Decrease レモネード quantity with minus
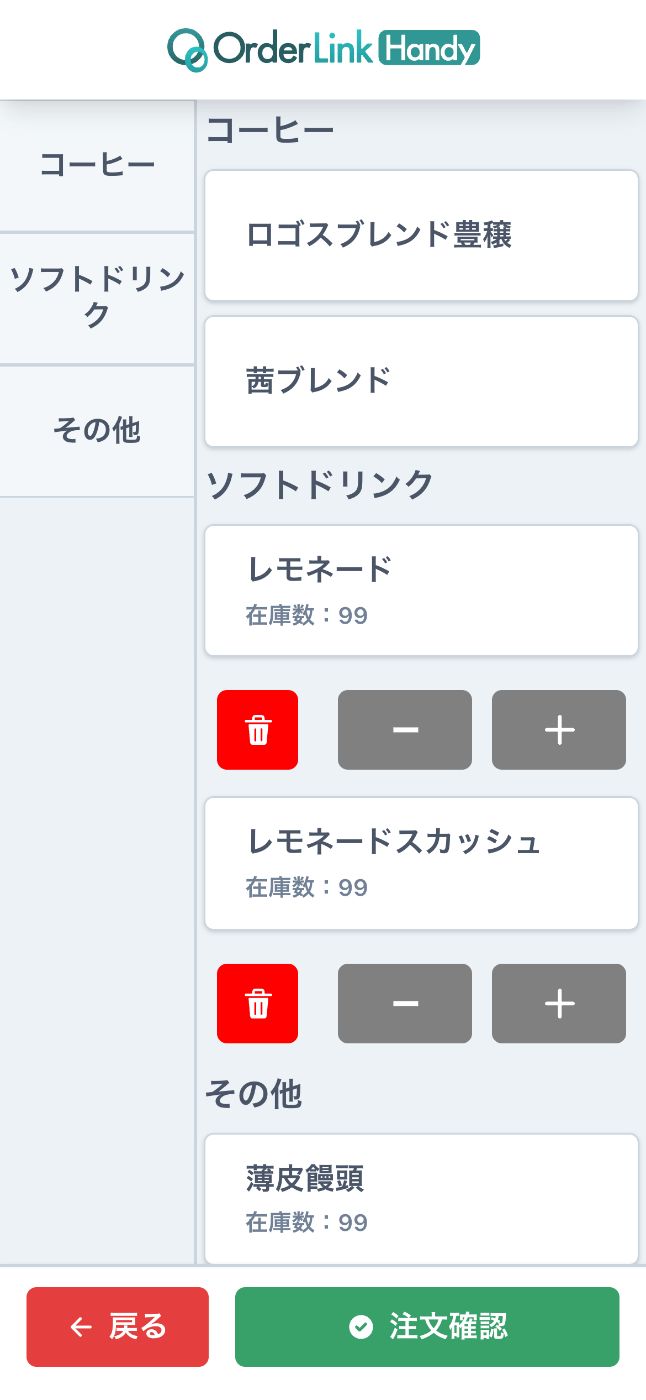This screenshot has width=646, height=1400. tap(405, 730)
